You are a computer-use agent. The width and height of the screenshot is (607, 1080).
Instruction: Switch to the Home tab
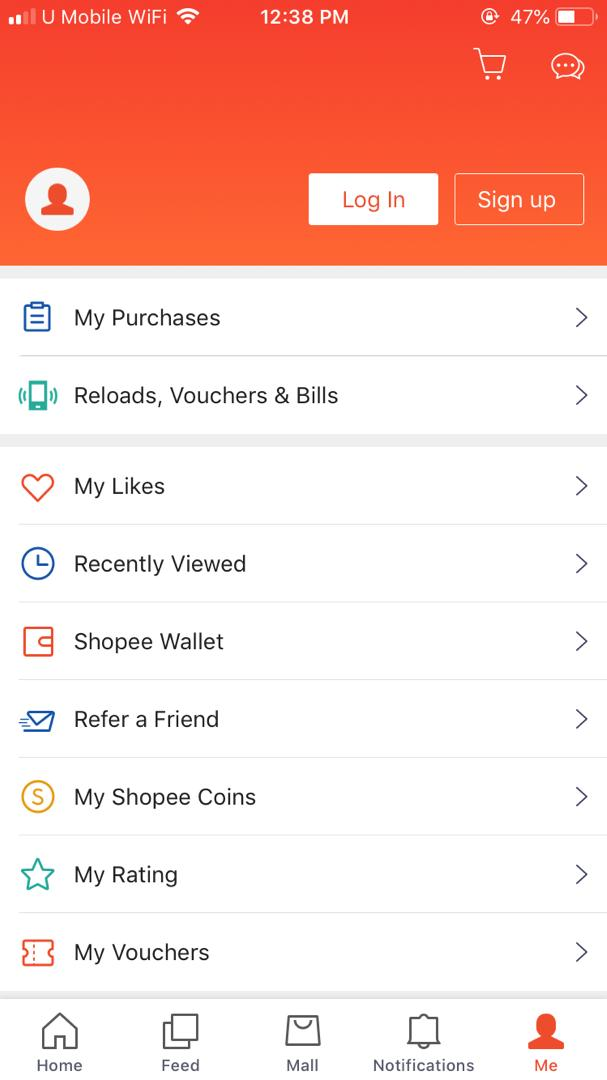coord(60,1040)
